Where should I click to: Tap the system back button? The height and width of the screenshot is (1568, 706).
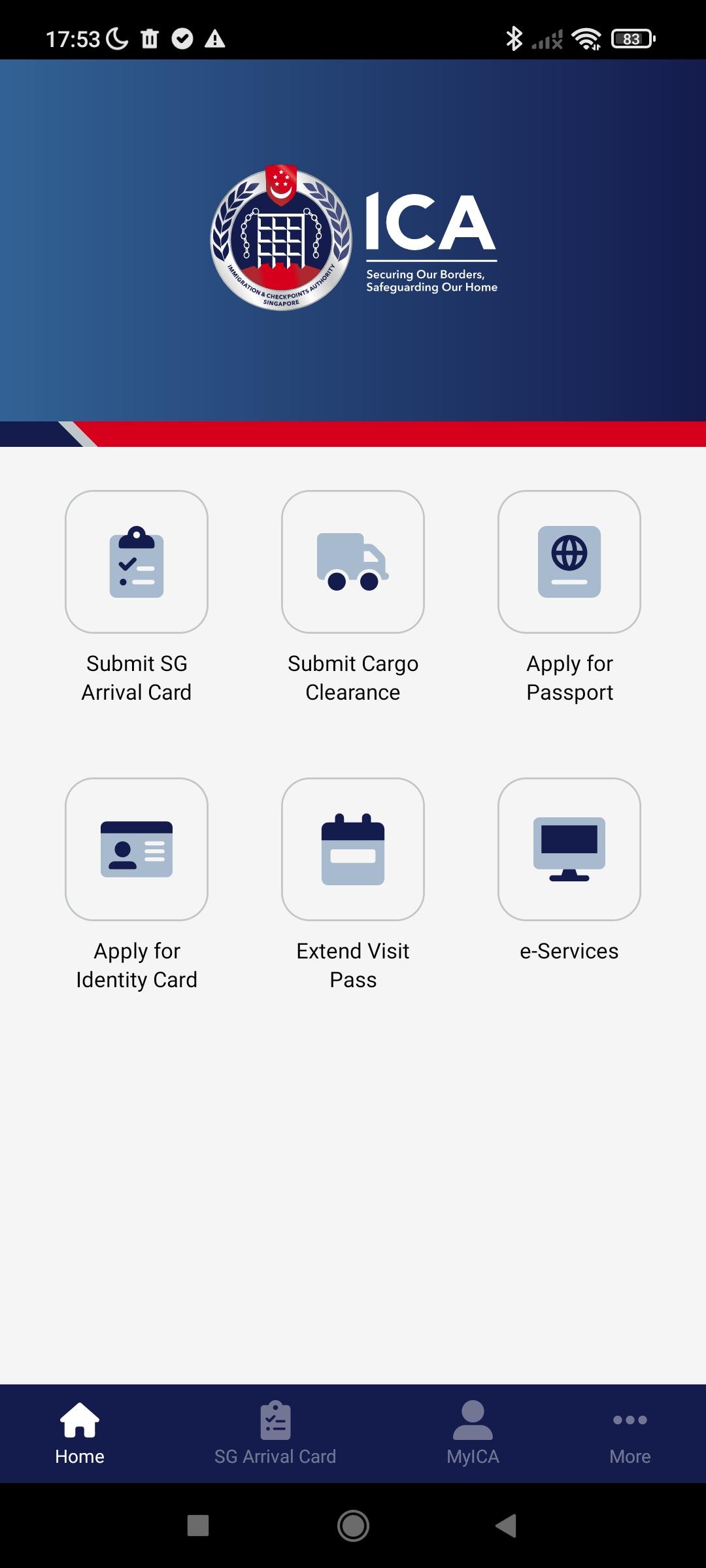[x=507, y=1526]
